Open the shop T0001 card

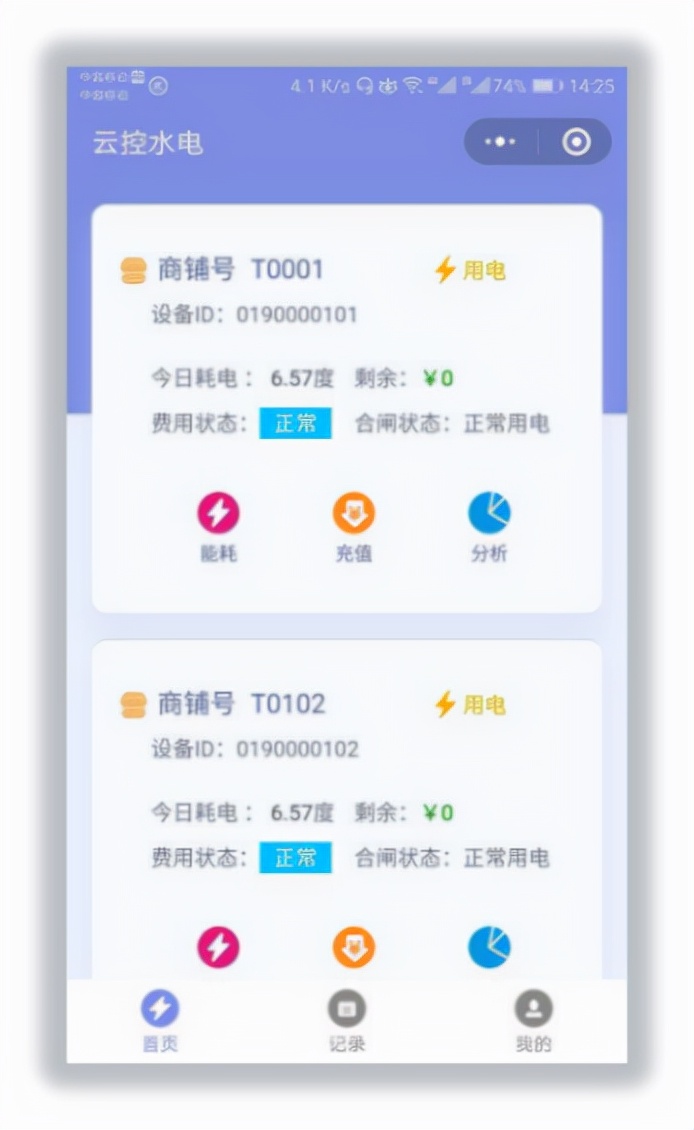[x=347, y=409]
